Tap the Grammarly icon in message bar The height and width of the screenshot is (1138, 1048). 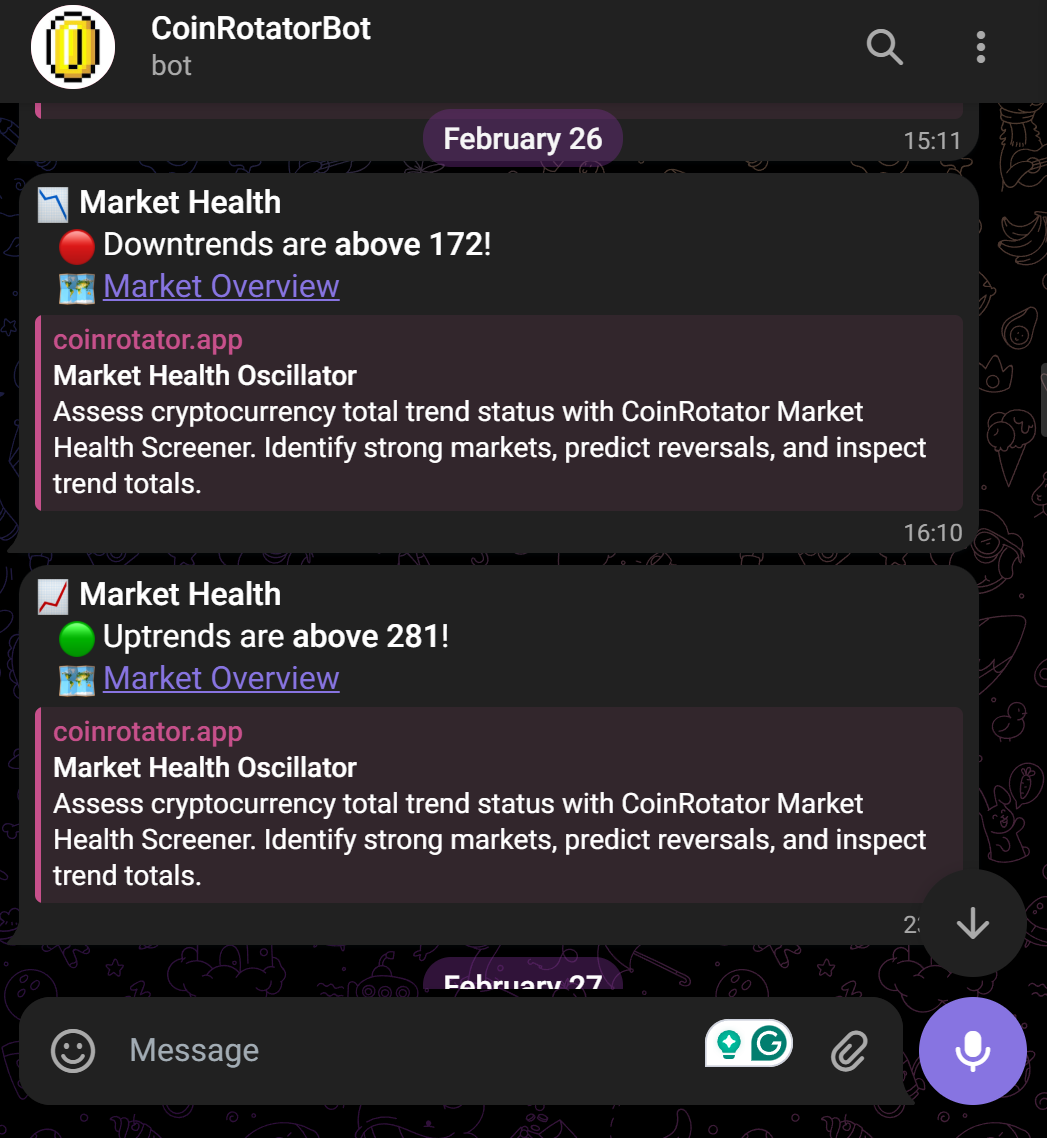tap(770, 1045)
